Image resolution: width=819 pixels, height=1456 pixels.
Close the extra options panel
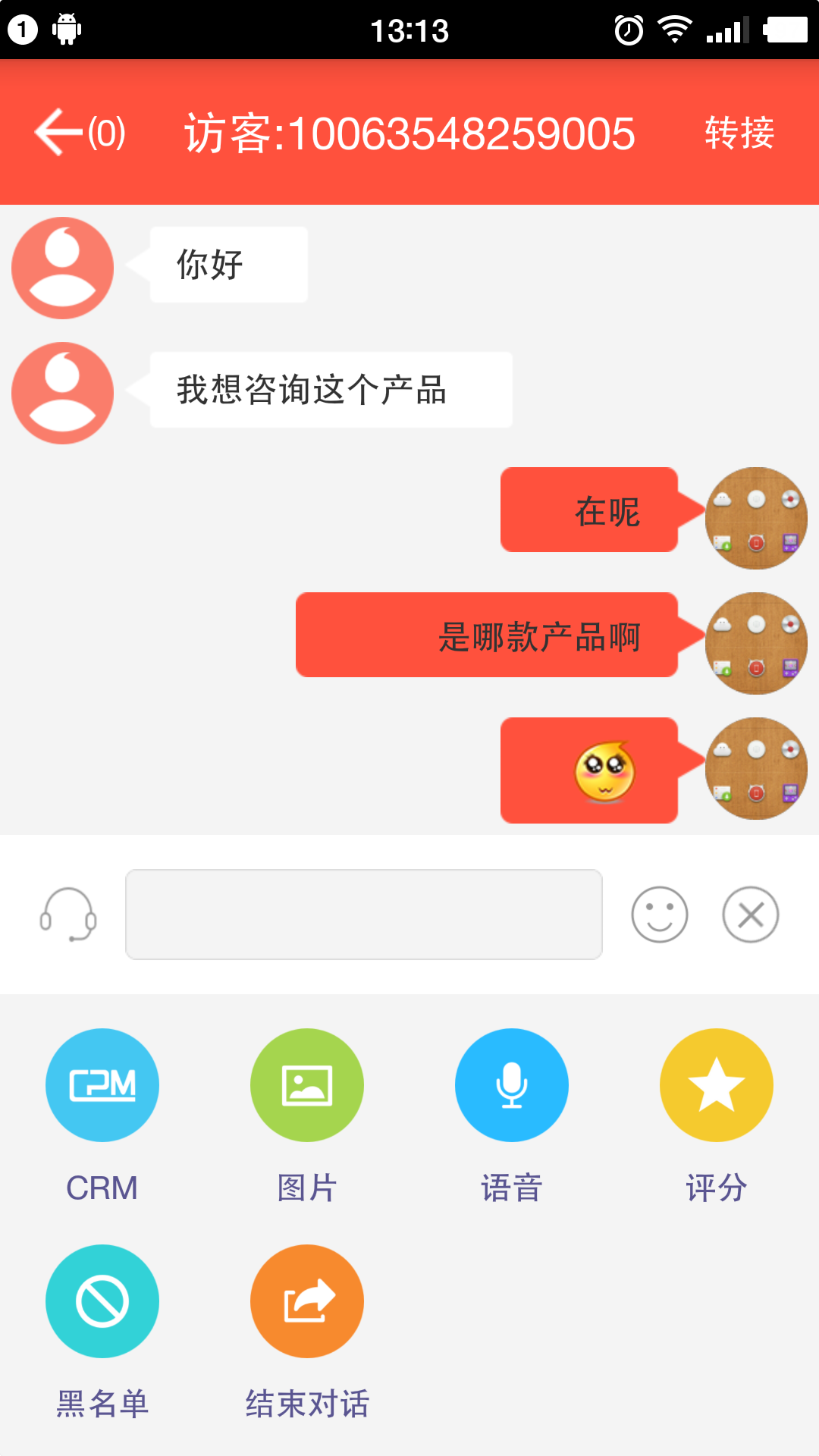750,915
